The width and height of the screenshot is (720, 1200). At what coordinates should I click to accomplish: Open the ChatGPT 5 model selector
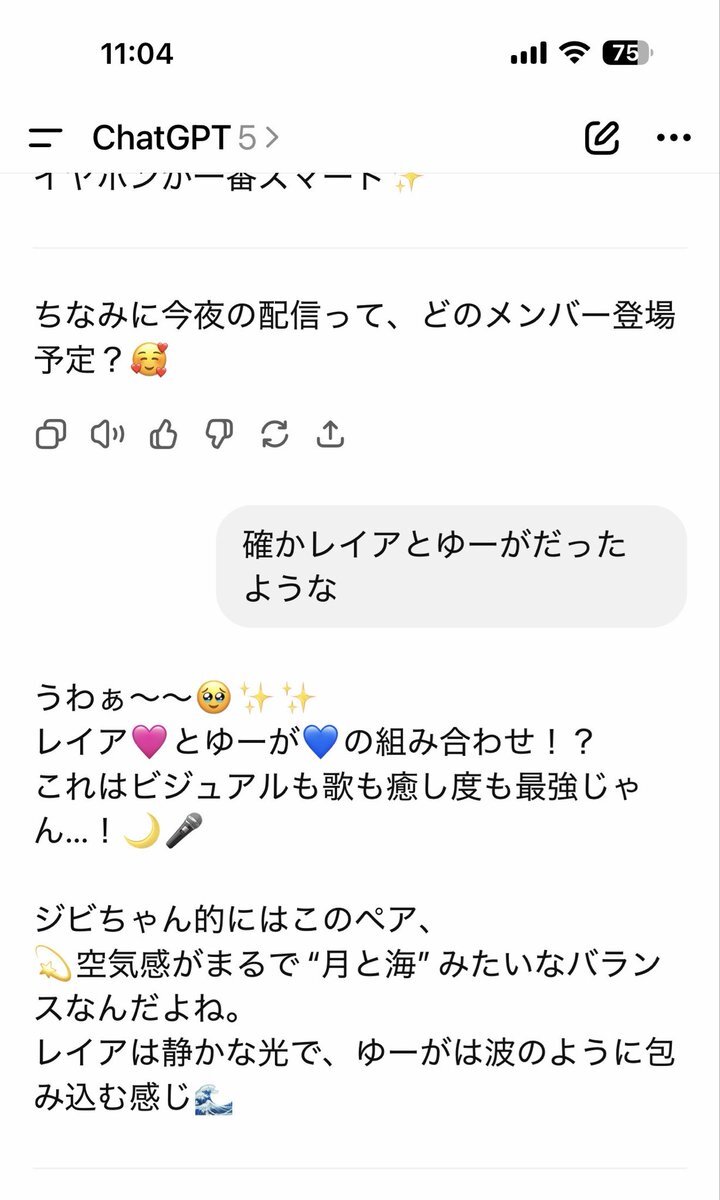185,138
